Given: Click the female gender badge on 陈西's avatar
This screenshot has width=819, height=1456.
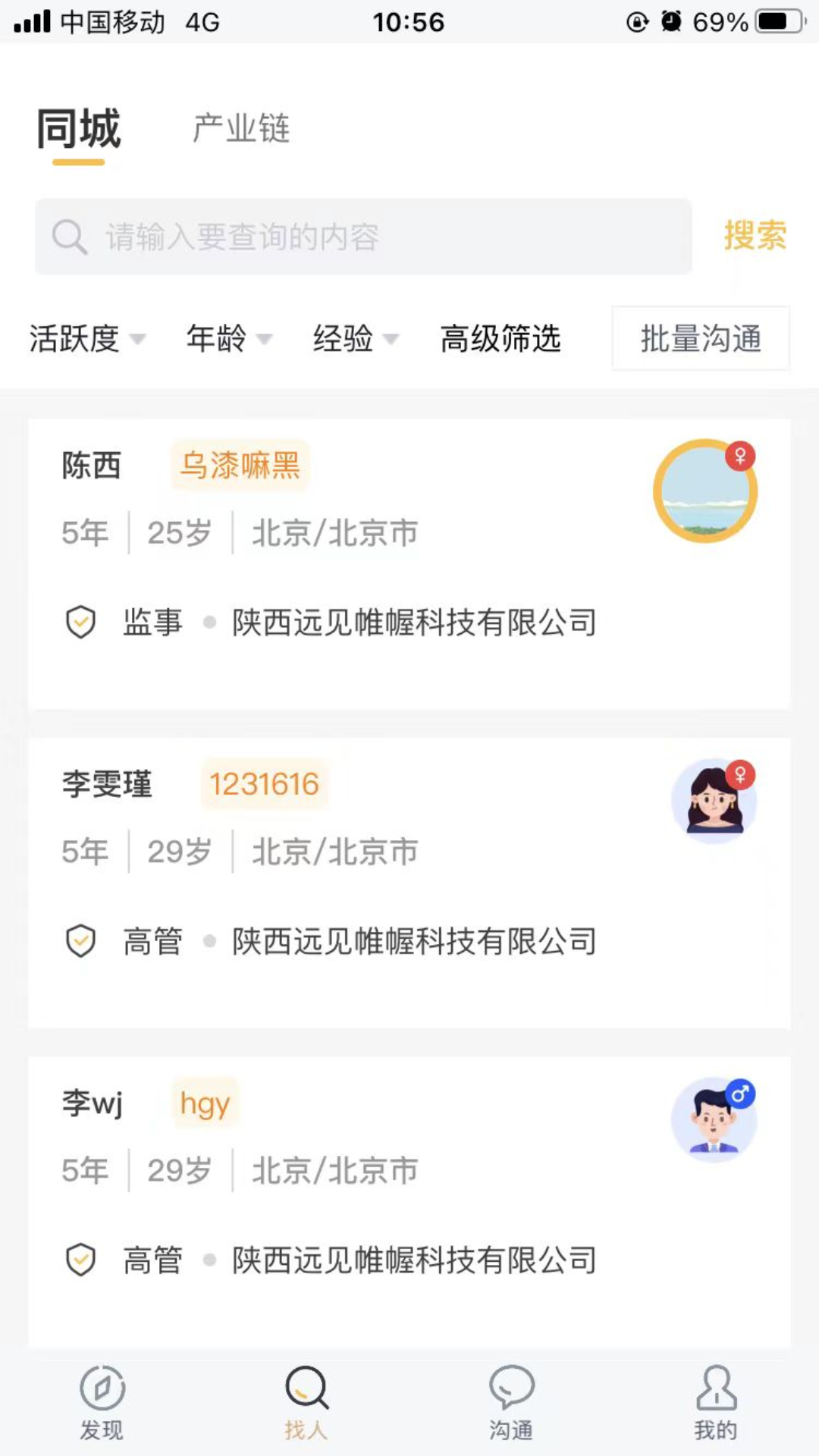Looking at the screenshot, I should (x=741, y=455).
